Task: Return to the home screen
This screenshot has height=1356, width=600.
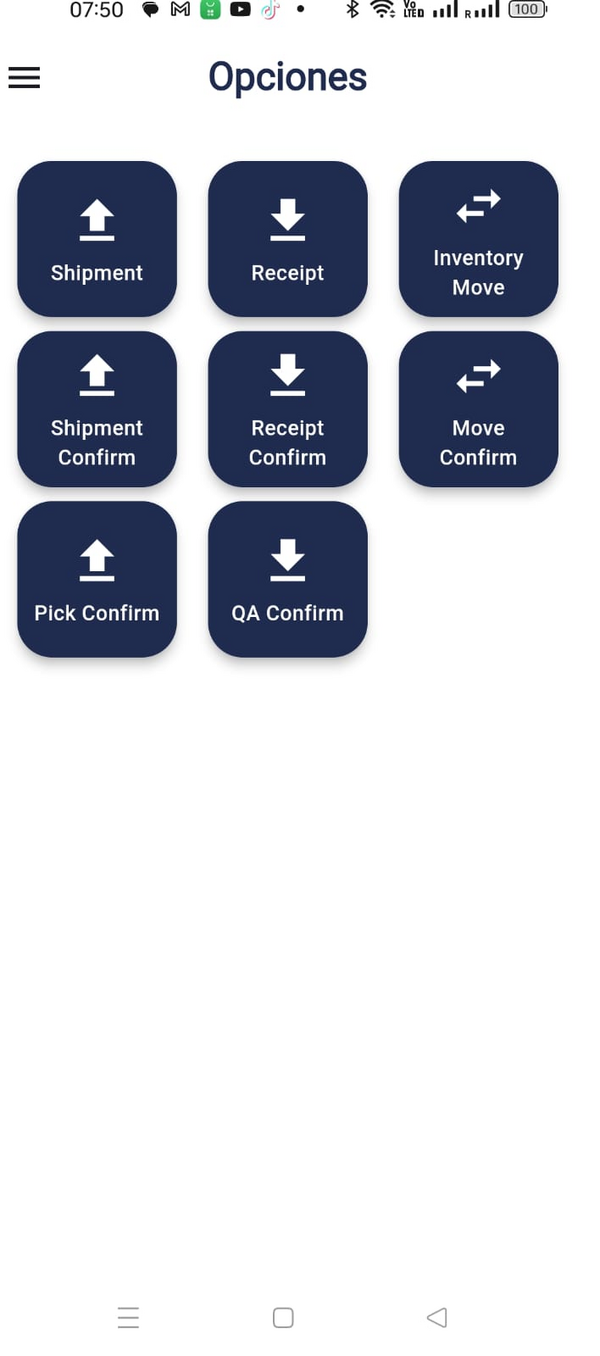Action: click(283, 1317)
